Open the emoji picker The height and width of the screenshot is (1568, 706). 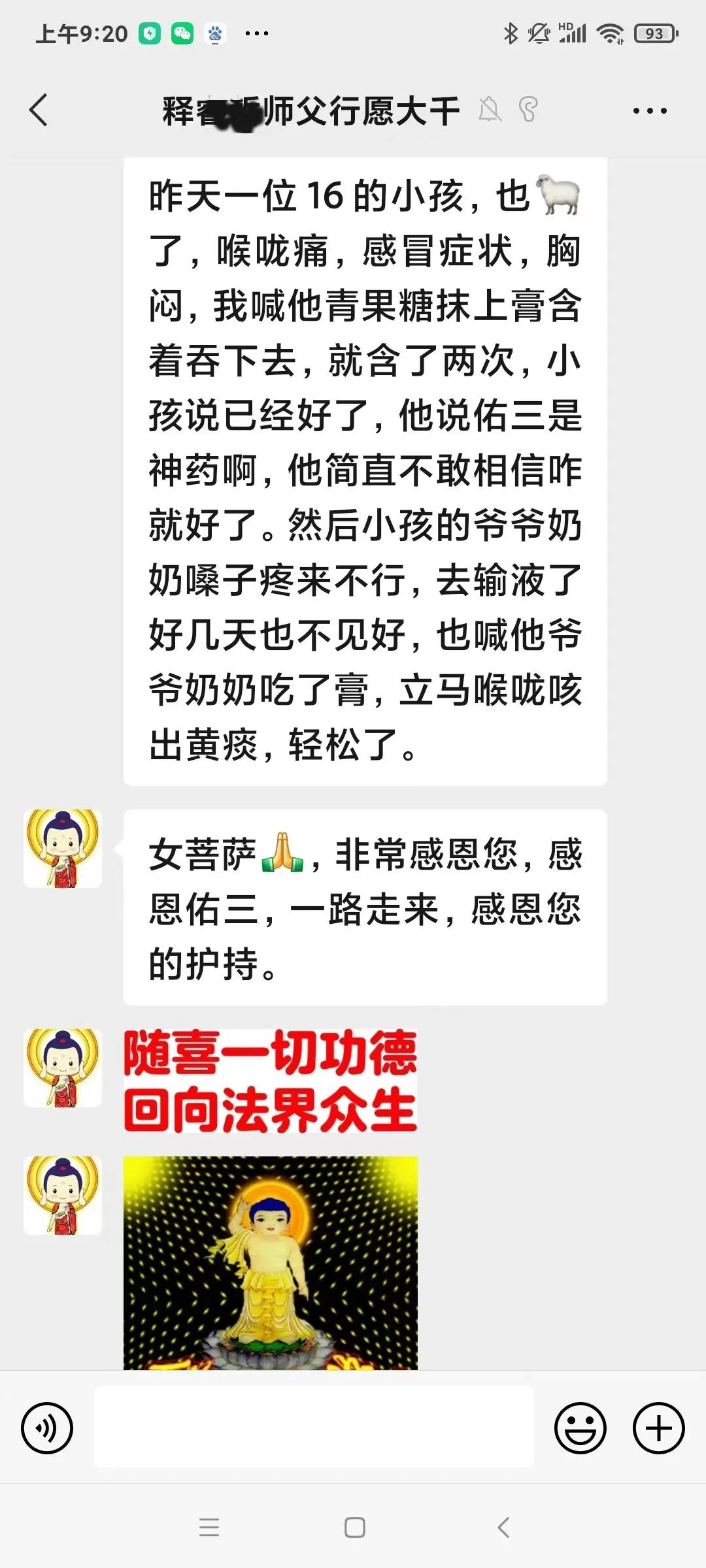(x=580, y=1428)
